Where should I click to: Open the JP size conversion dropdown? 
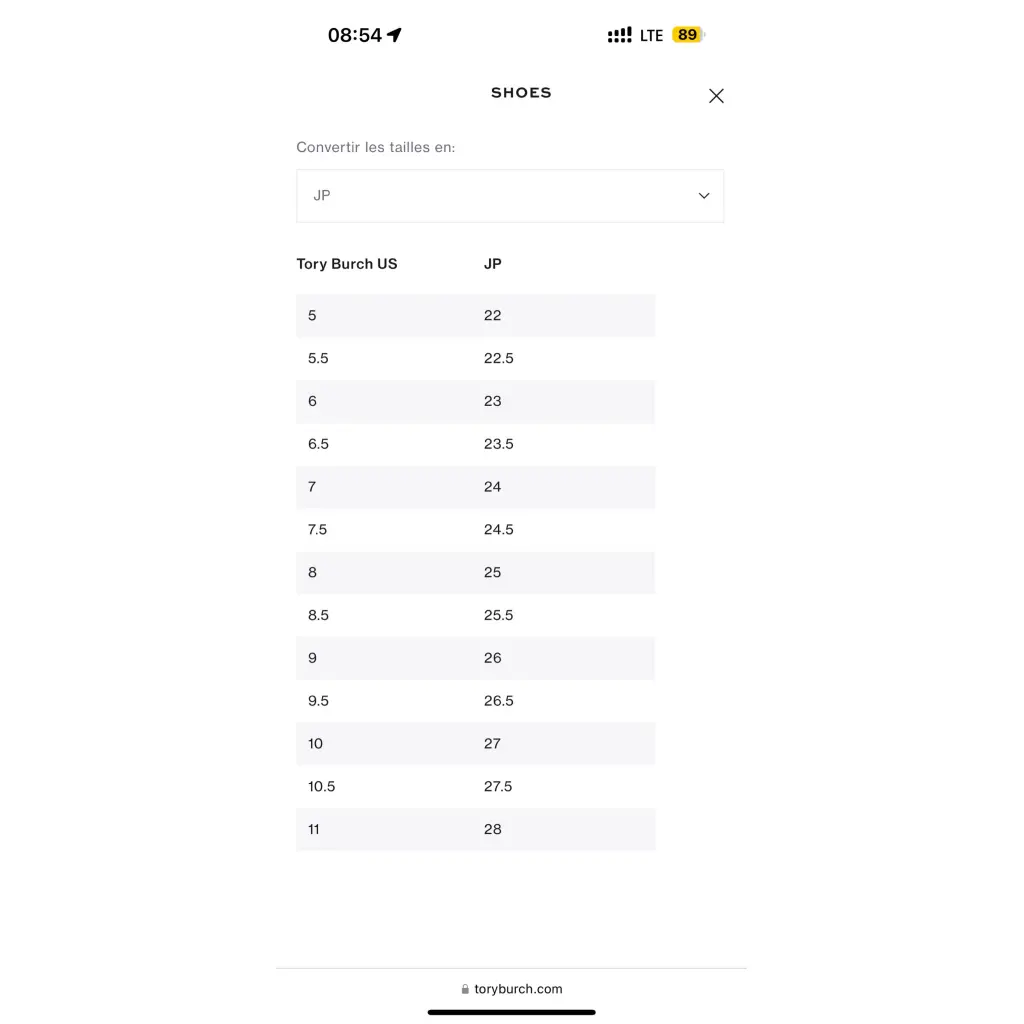point(510,196)
